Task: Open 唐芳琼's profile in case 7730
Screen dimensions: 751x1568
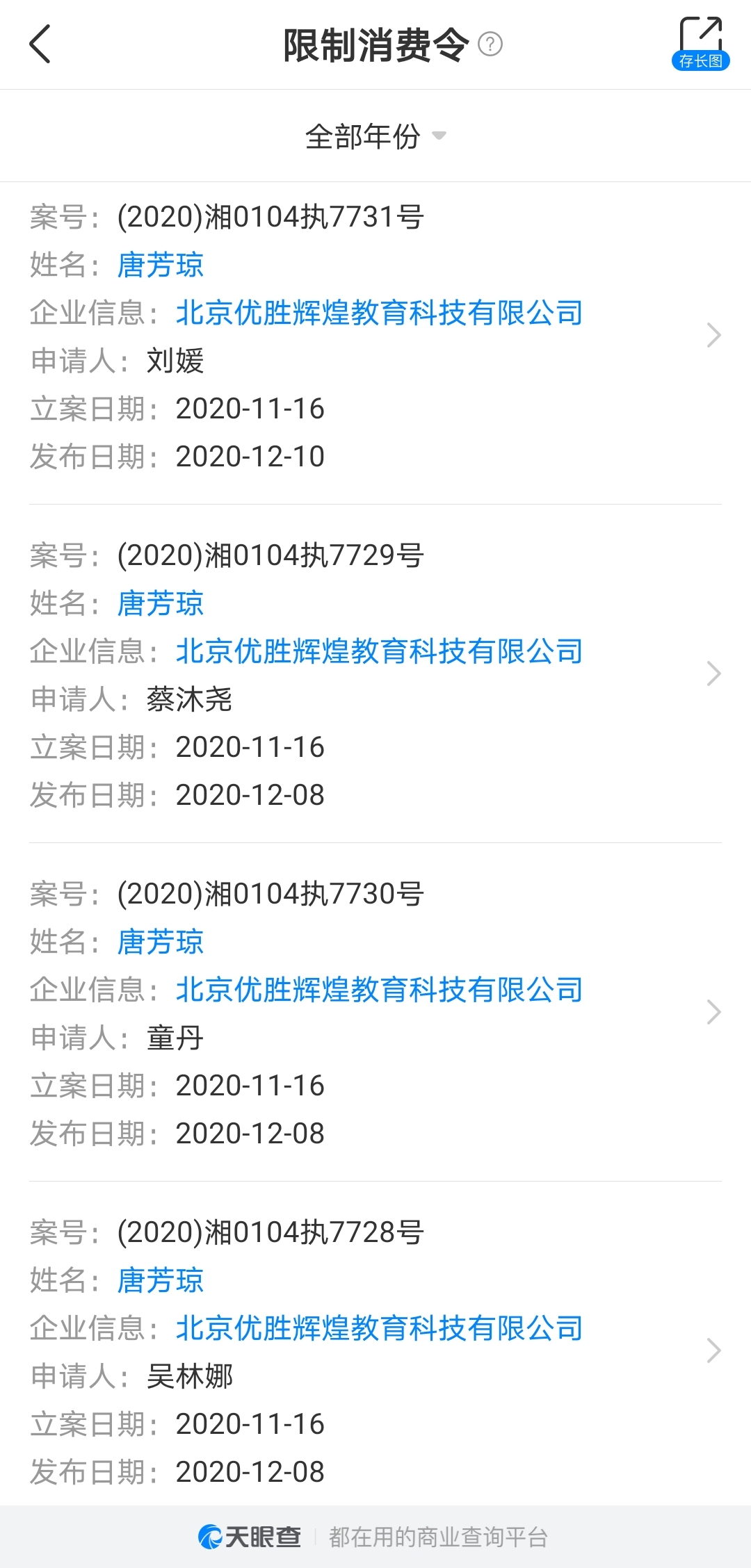Action: tap(161, 942)
